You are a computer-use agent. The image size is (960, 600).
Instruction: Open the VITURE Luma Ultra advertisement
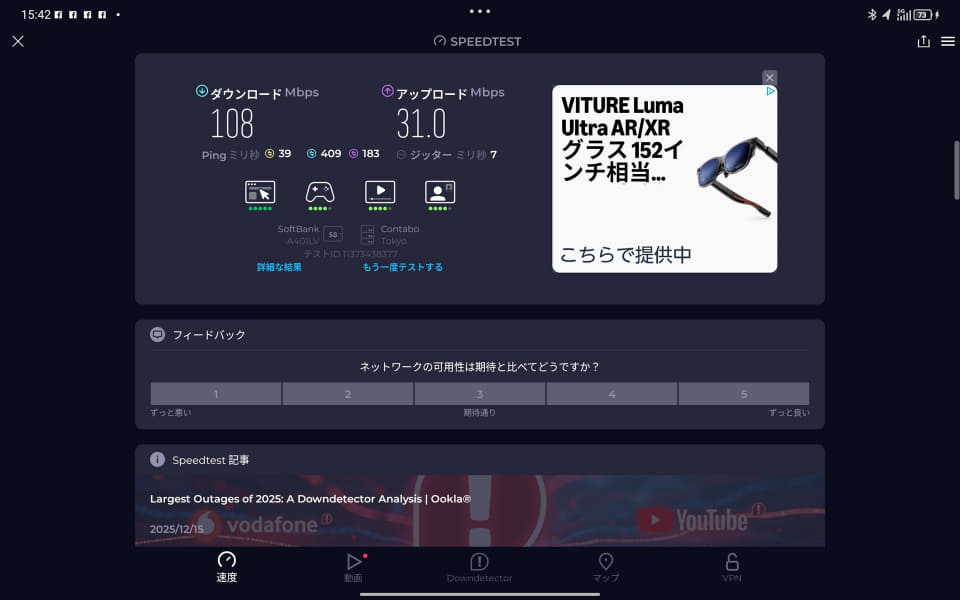click(664, 178)
